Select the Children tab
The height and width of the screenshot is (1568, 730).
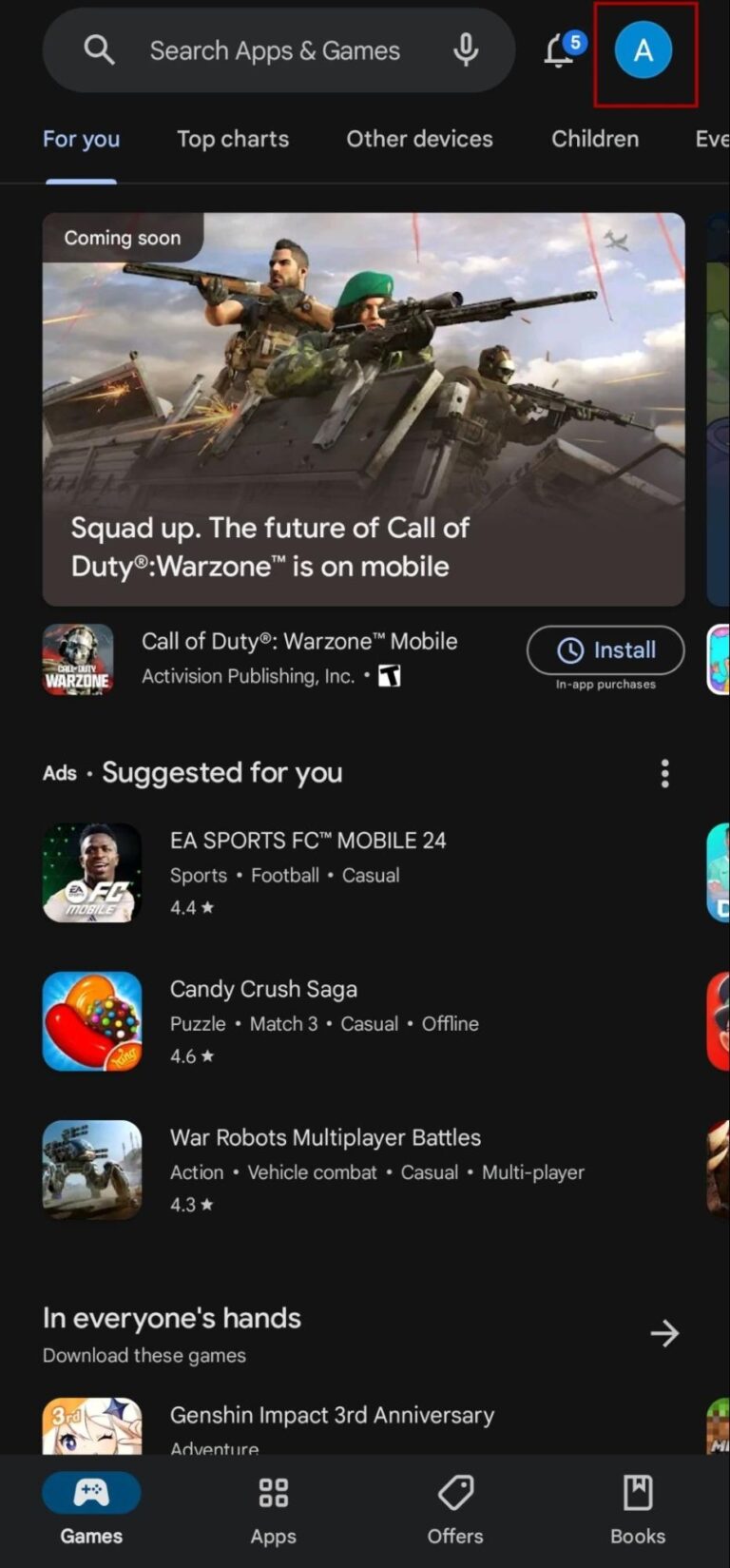pos(595,139)
